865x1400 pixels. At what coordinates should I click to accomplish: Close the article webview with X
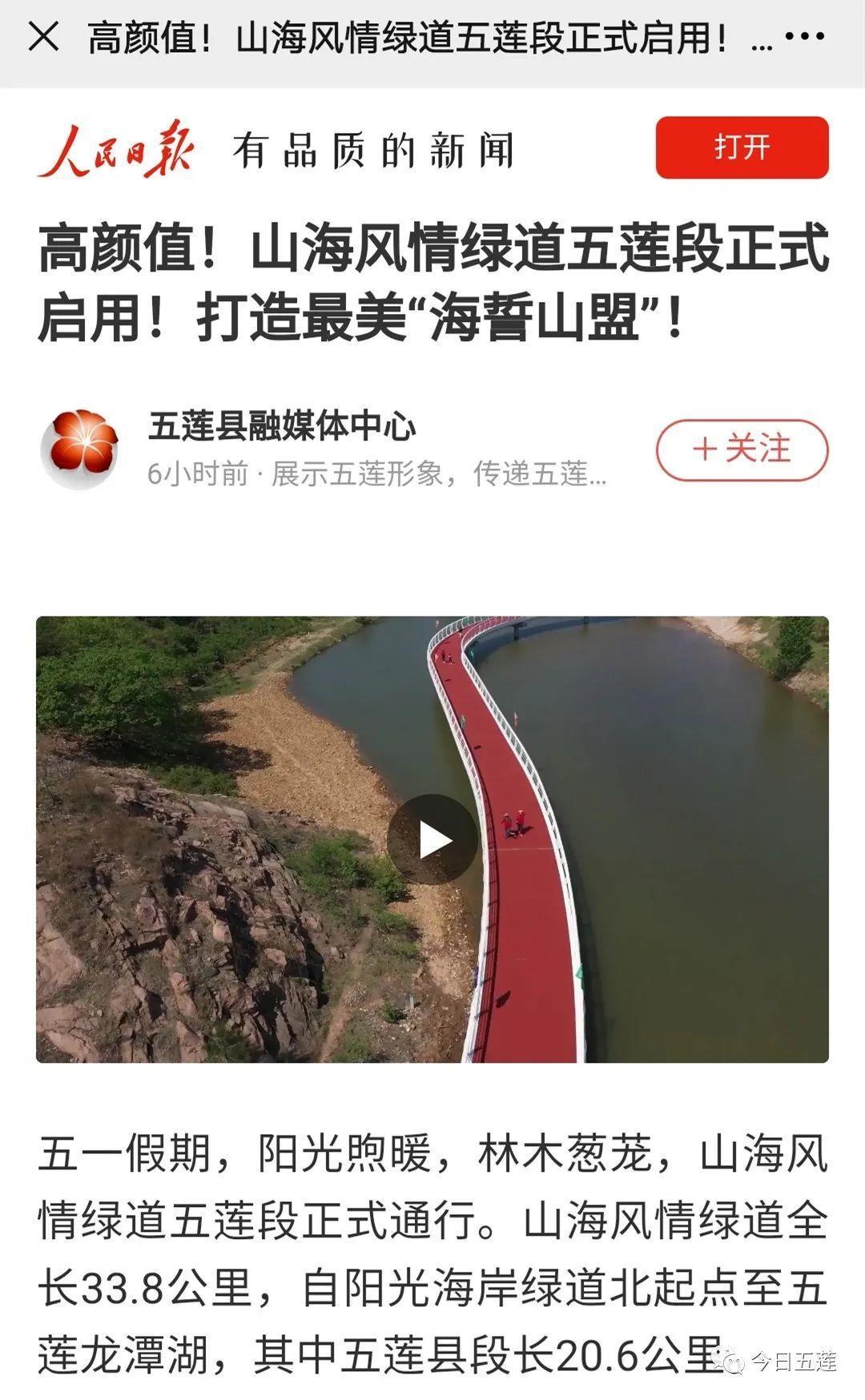tap(43, 37)
